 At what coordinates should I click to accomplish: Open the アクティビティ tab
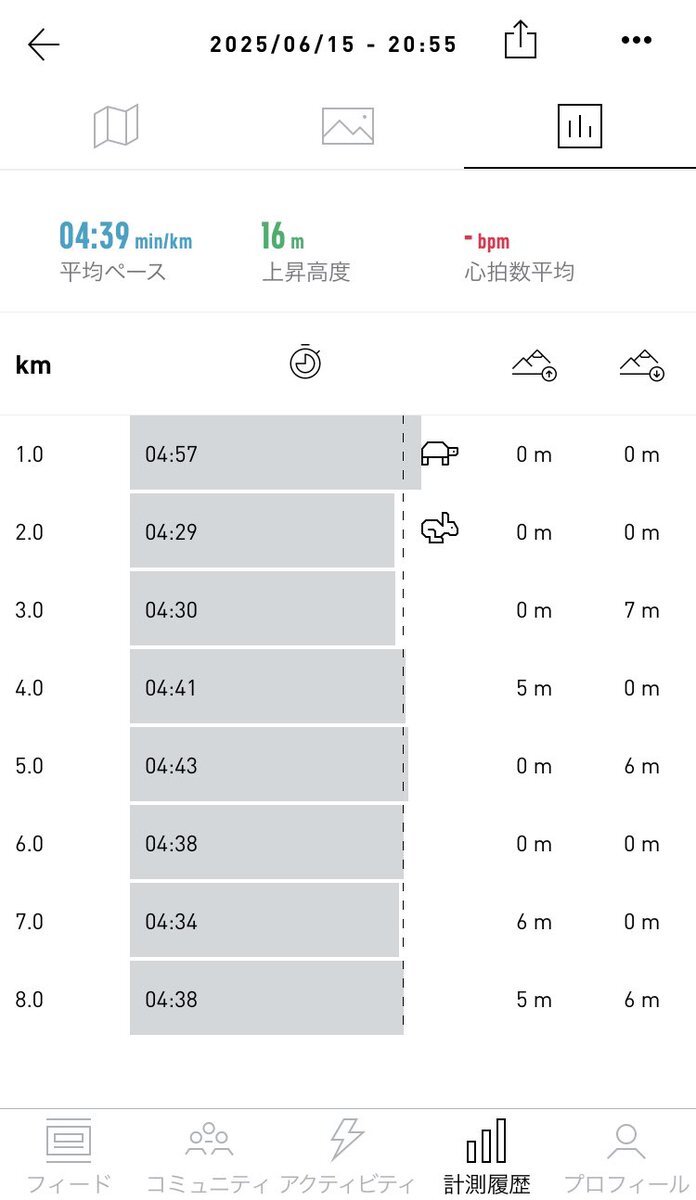click(x=348, y=1156)
